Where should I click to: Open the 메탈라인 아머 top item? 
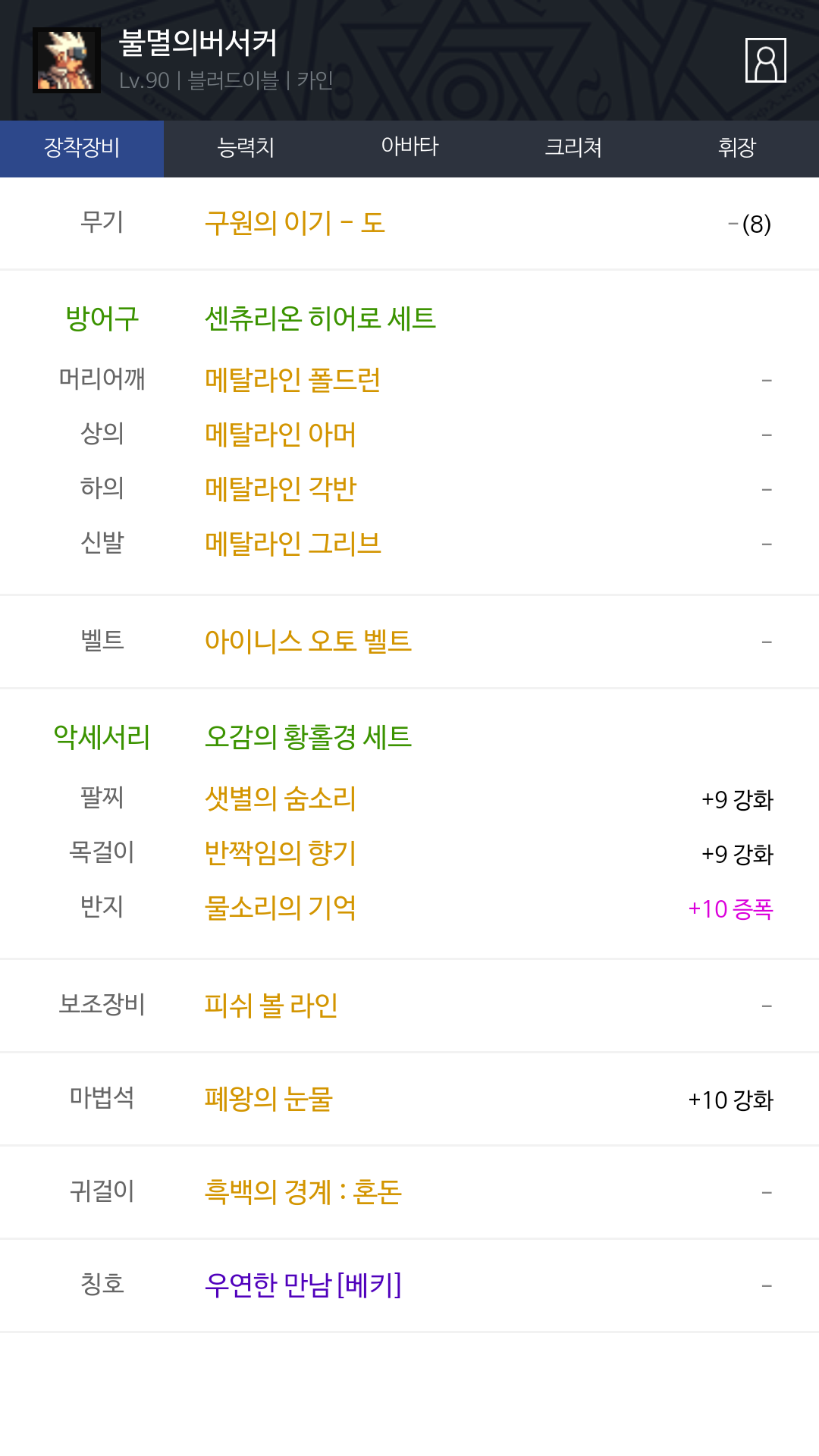coord(281,435)
